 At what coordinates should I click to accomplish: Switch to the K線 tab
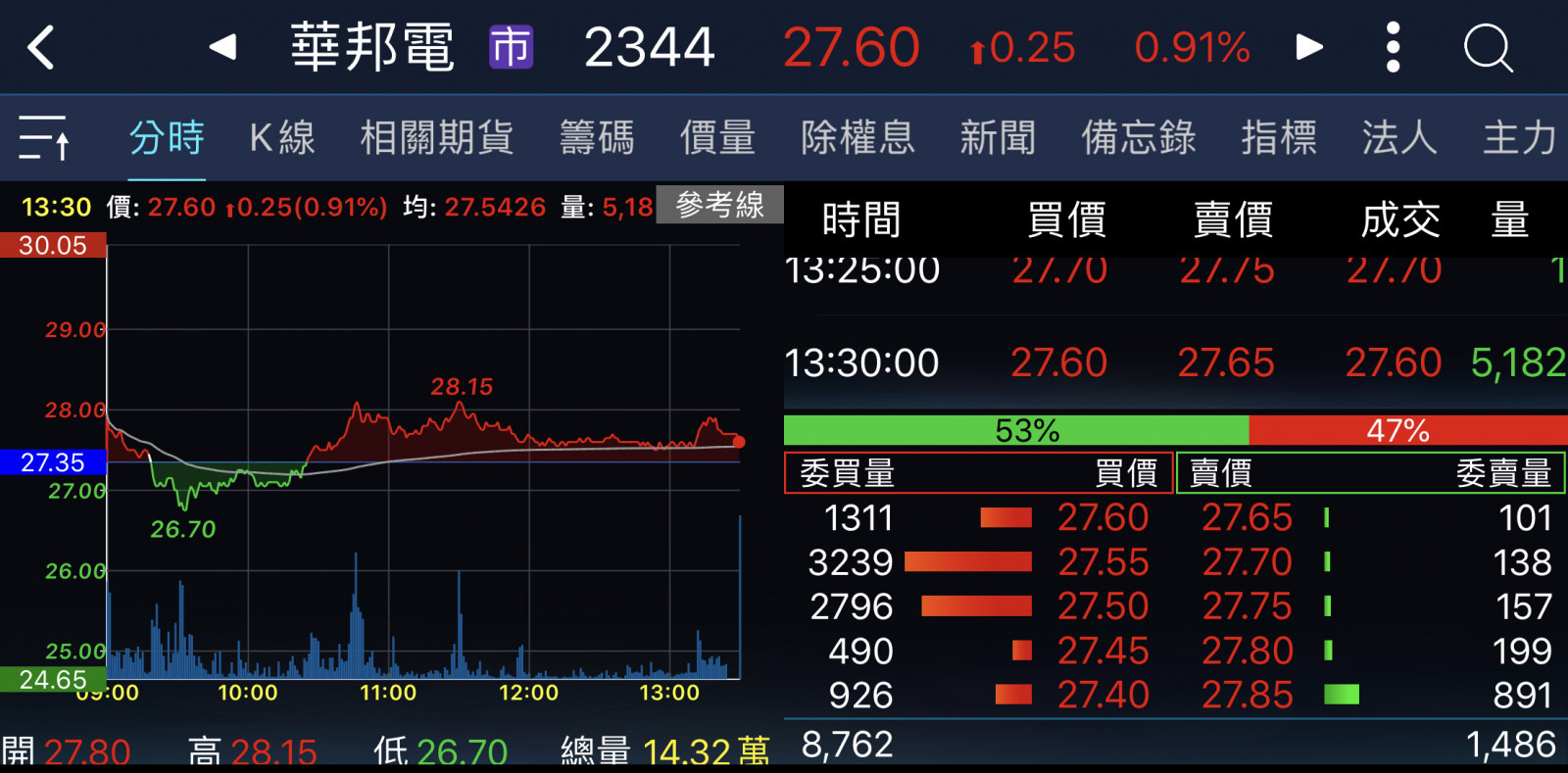(x=282, y=137)
